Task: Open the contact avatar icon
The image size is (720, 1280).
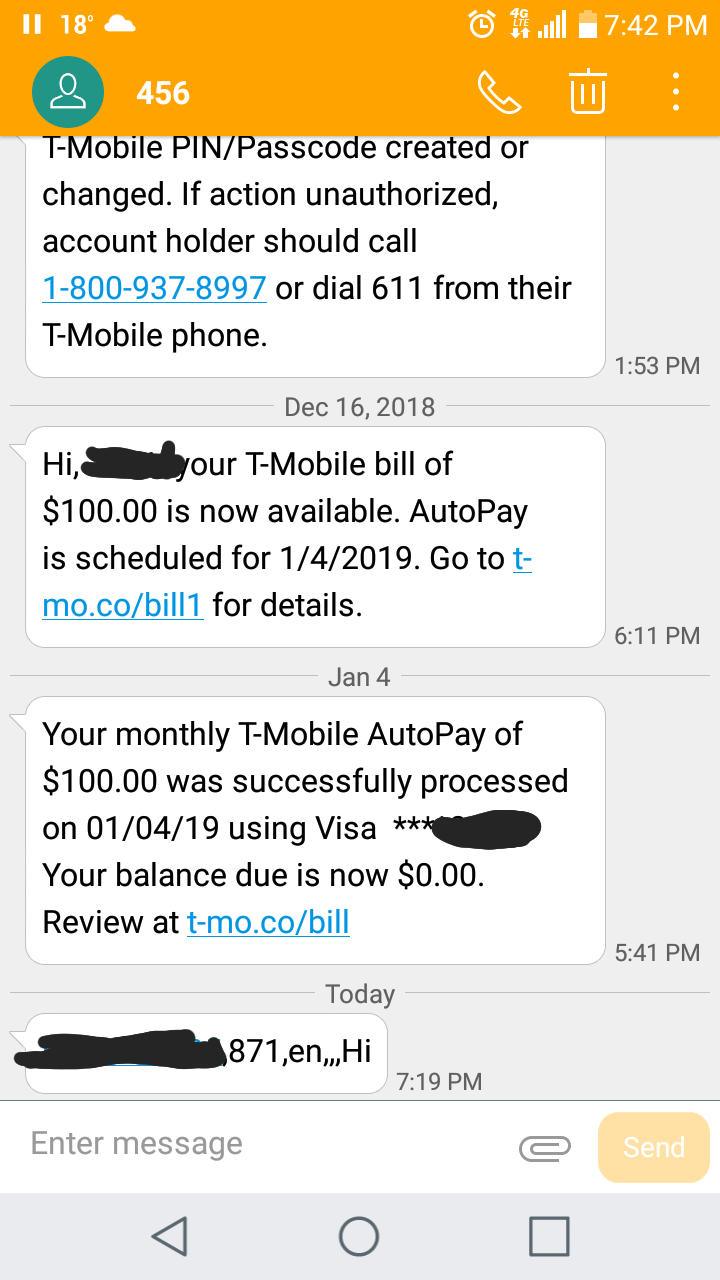Action: pos(68,91)
